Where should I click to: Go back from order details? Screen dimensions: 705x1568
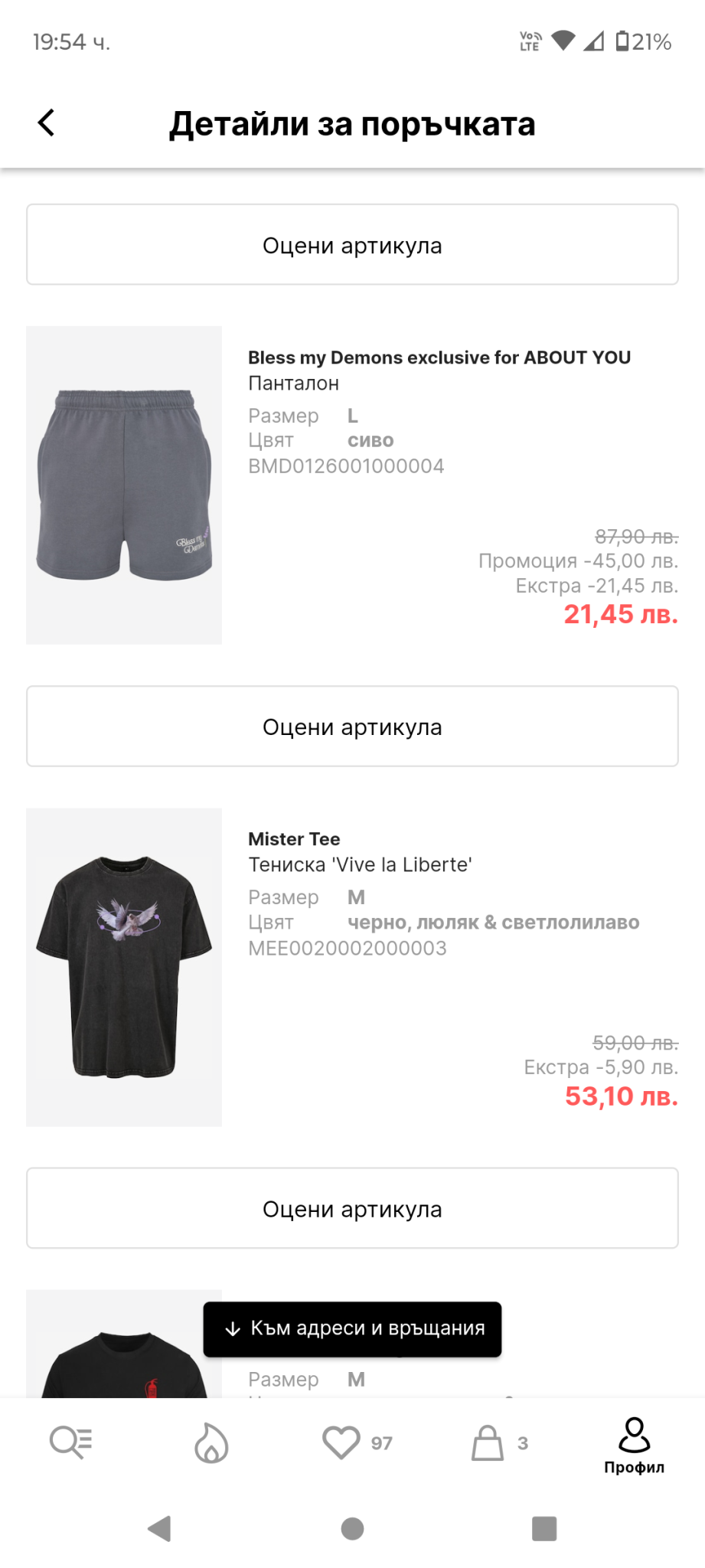pyautogui.click(x=47, y=122)
